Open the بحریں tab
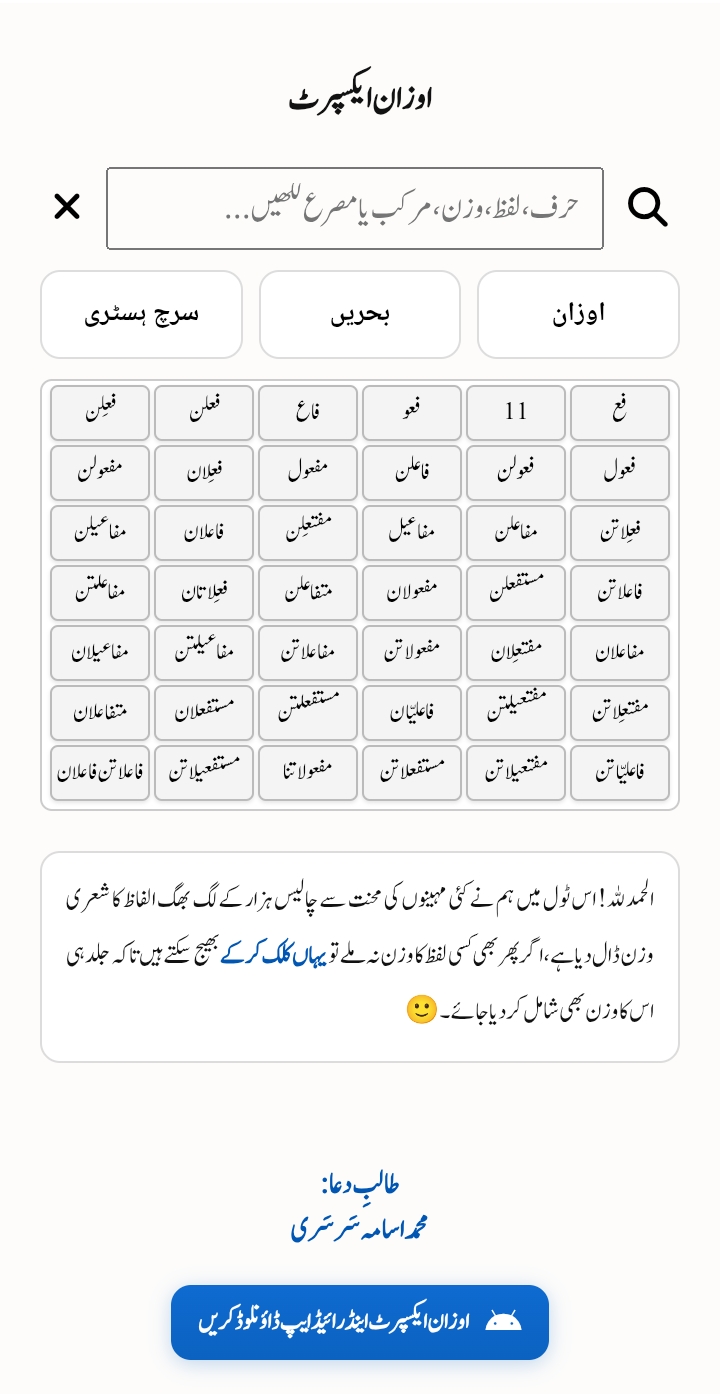The image size is (720, 1394). 360,314
